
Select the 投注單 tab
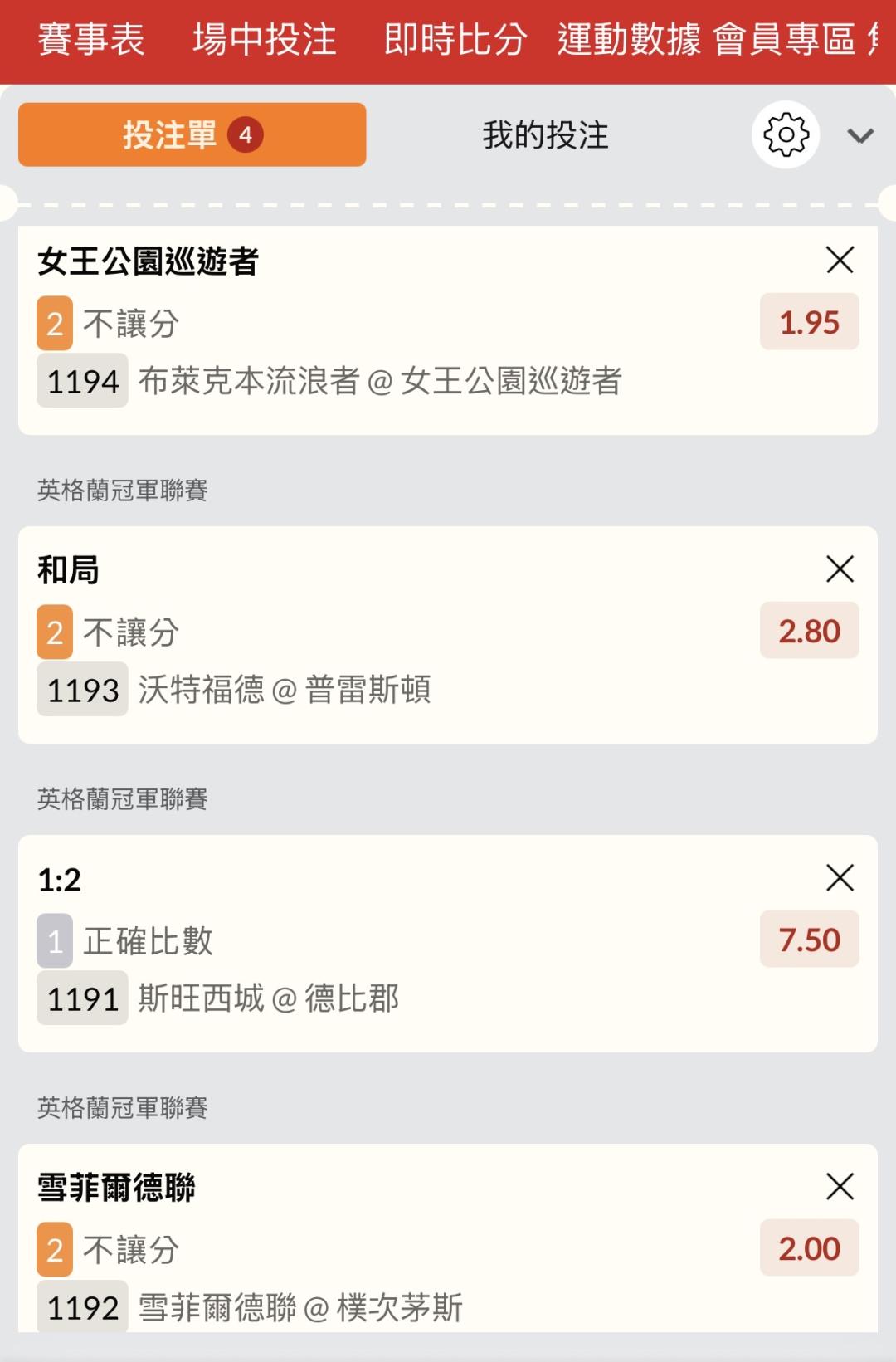click(192, 134)
